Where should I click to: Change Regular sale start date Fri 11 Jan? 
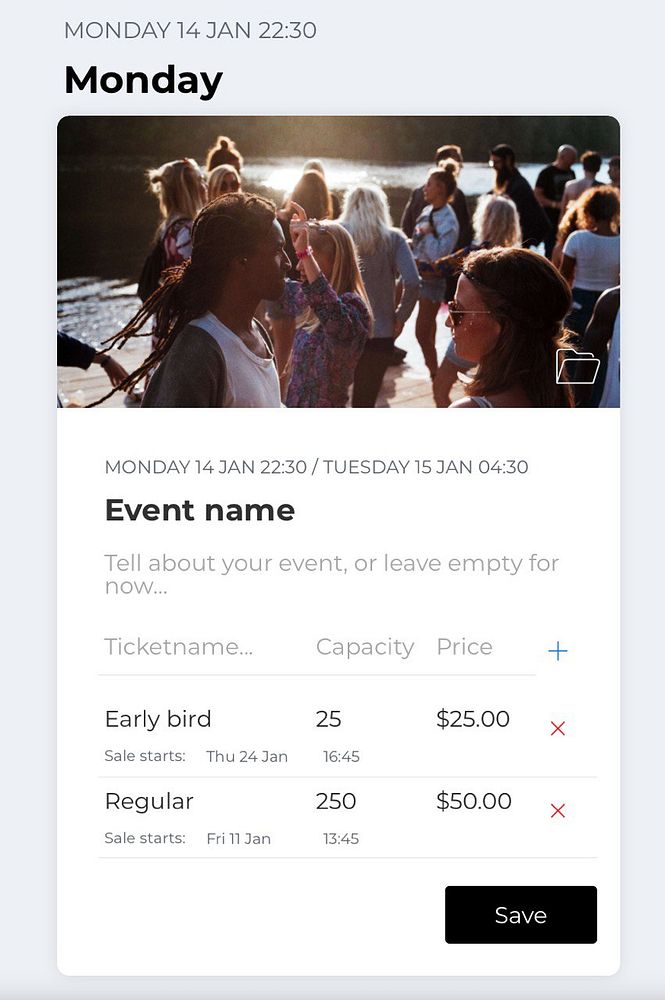[238, 839]
